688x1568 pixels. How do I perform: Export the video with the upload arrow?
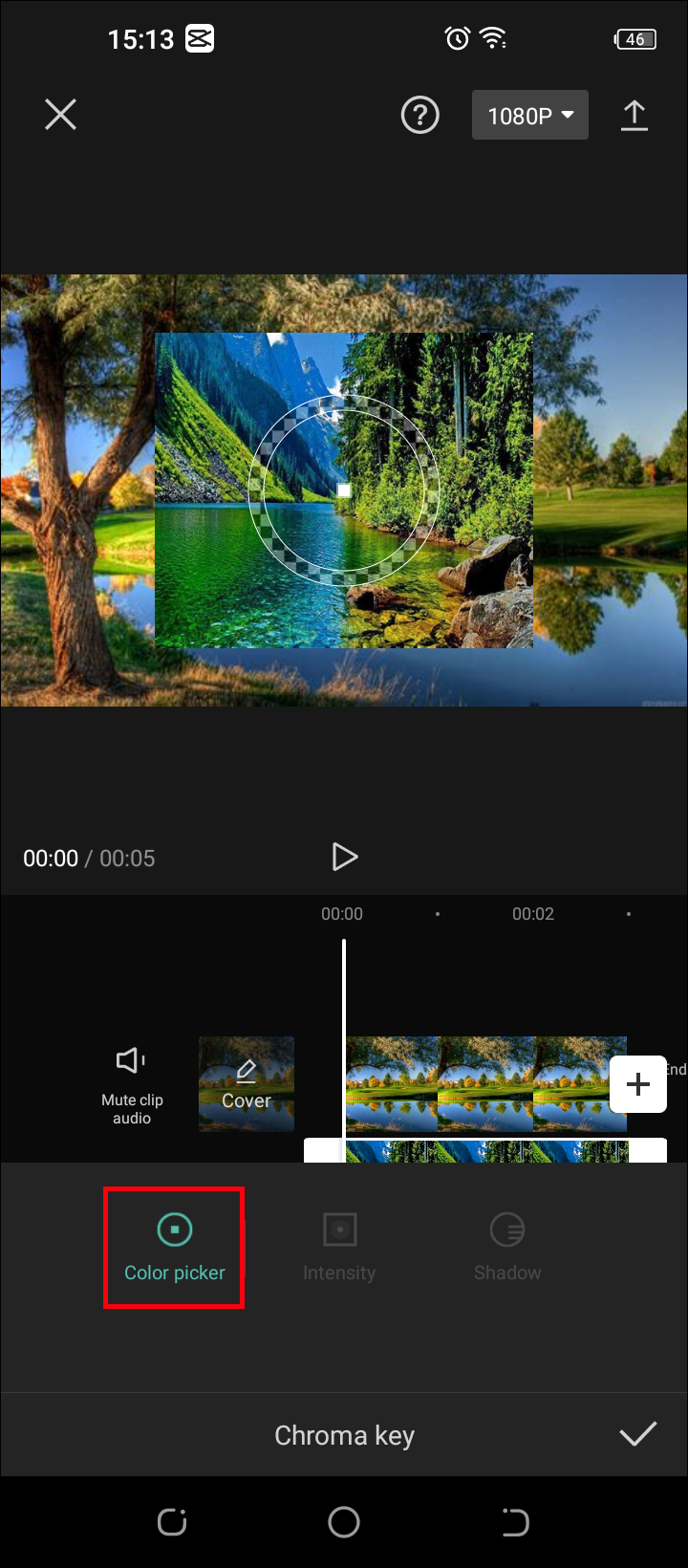click(x=634, y=116)
